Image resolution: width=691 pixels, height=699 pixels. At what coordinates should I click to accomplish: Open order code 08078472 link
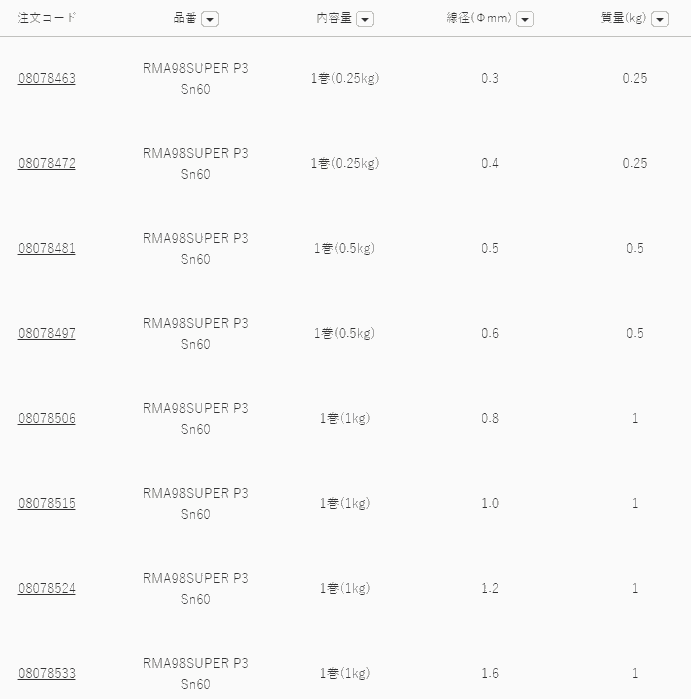coord(46,164)
